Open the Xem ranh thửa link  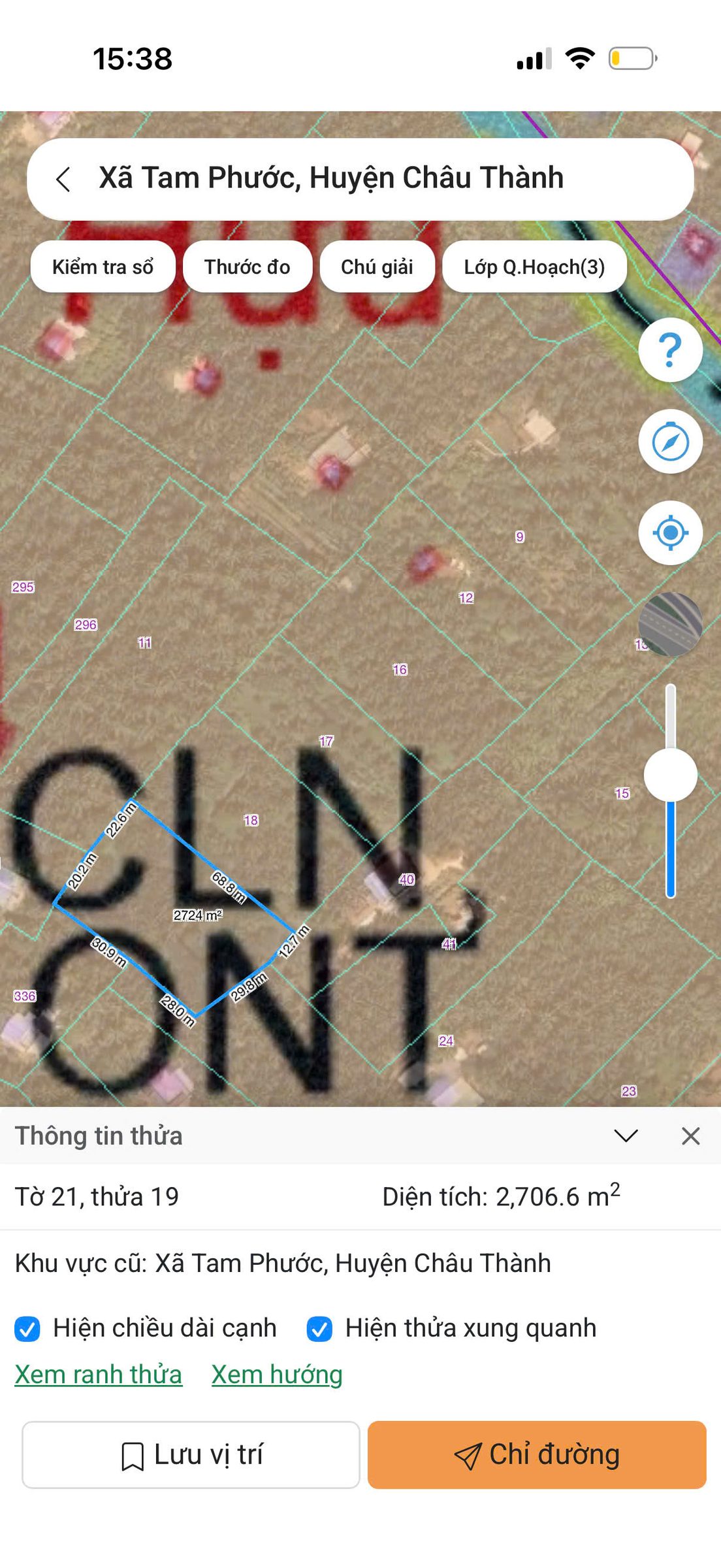pyautogui.click(x=99, y=1375)
